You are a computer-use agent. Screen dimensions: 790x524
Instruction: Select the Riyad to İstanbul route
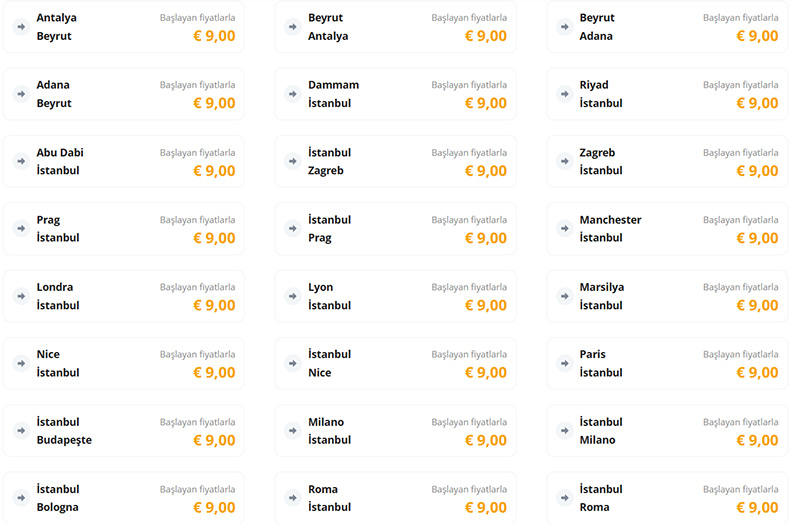point(667,94)
